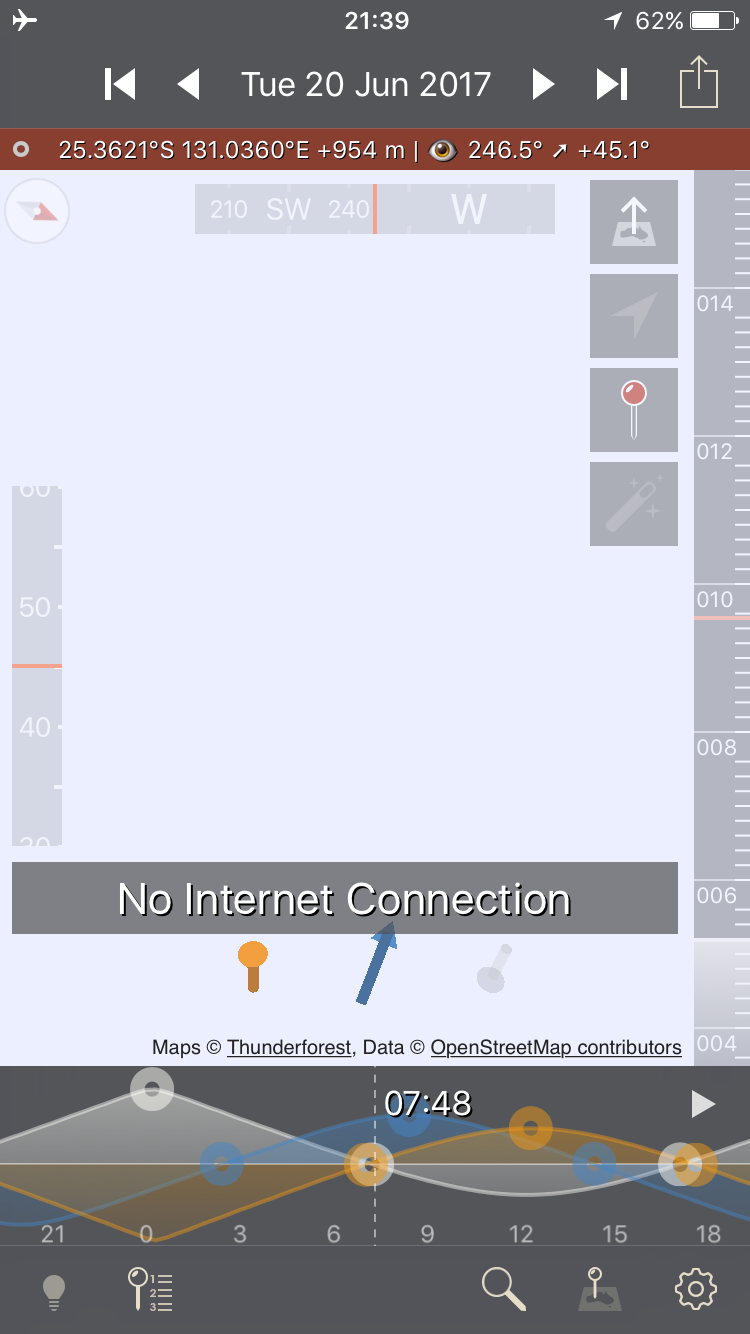The image size is (750, 1334).
Task: Go to the previous day
Action: [188, 84]
